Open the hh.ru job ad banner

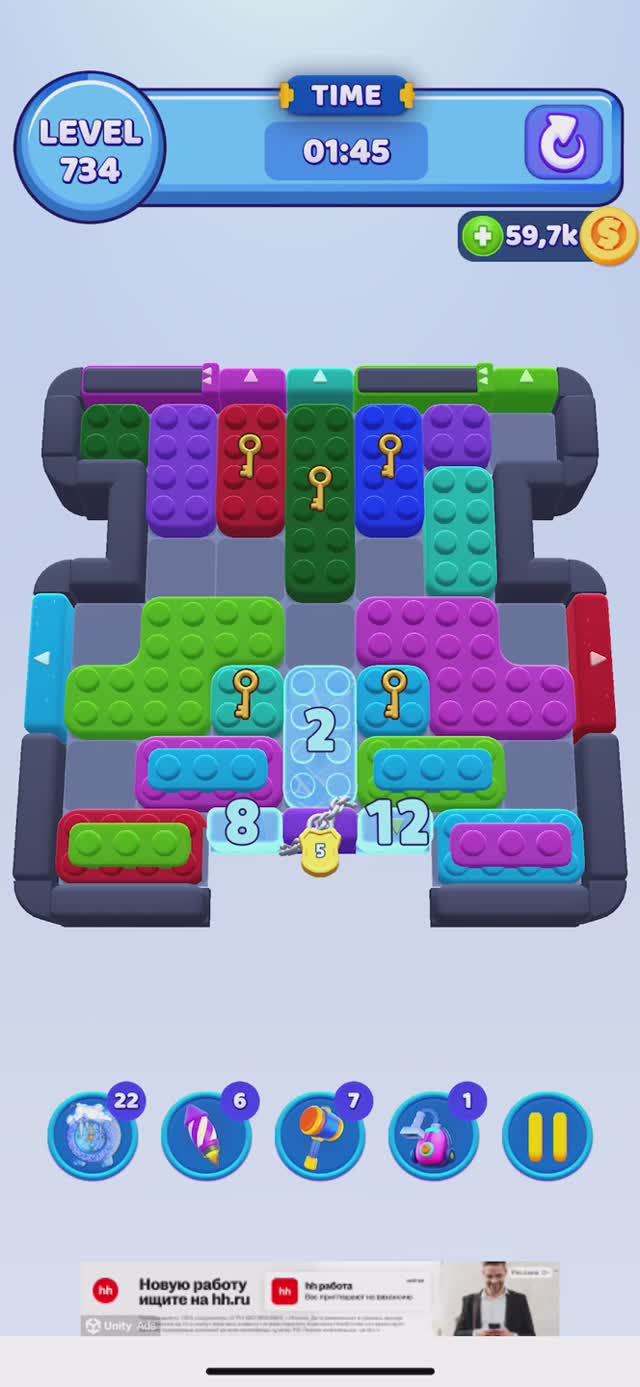[320, 1297]
